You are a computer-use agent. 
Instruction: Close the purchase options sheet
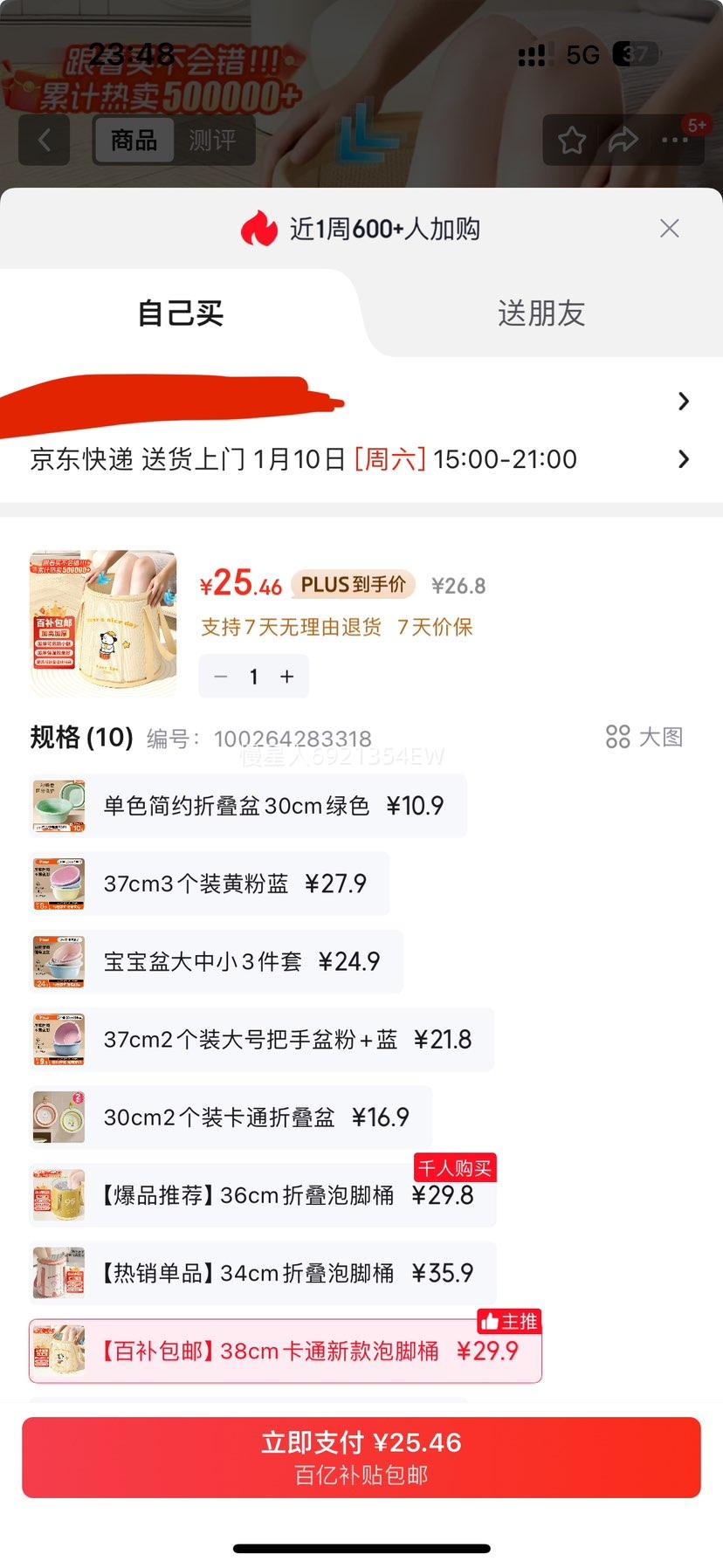[x=670, y=229]
